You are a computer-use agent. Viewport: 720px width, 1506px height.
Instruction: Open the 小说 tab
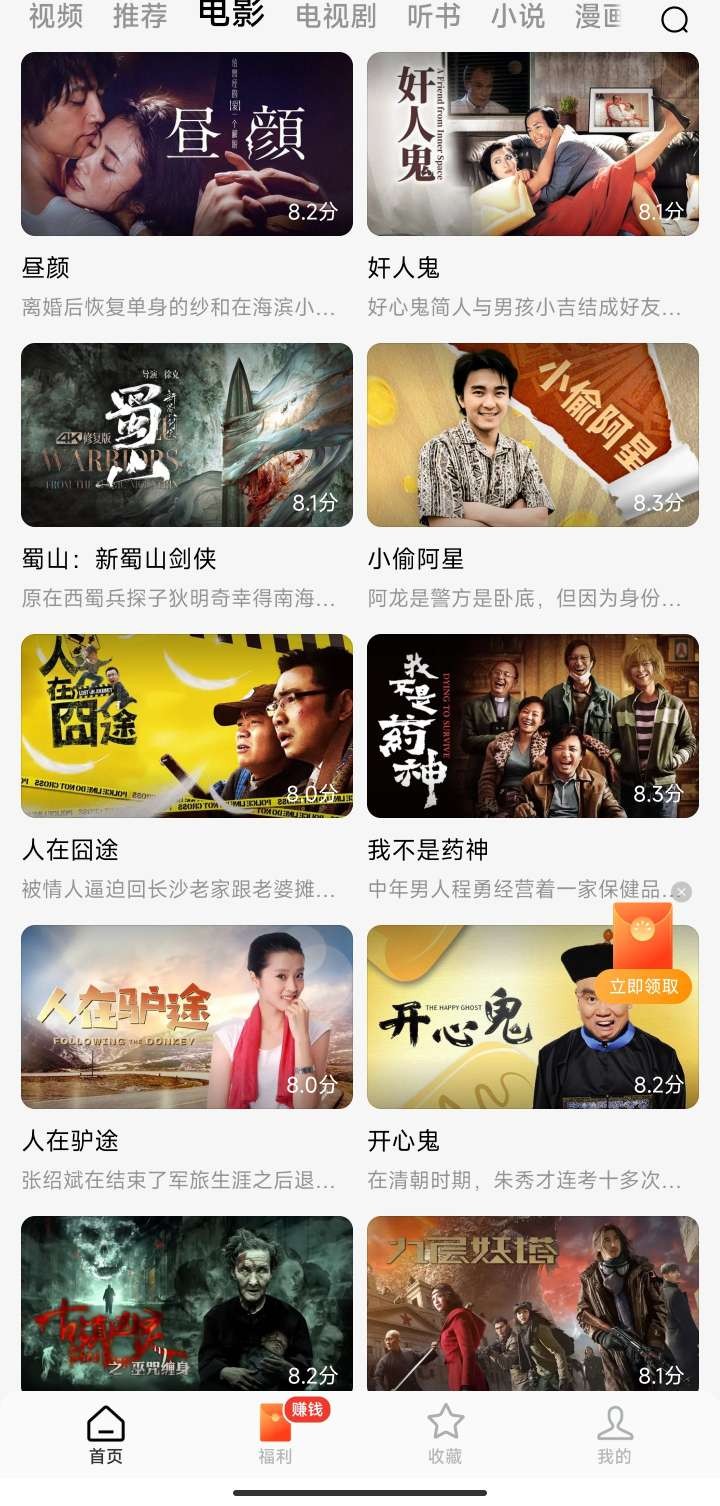coord(518,16)
